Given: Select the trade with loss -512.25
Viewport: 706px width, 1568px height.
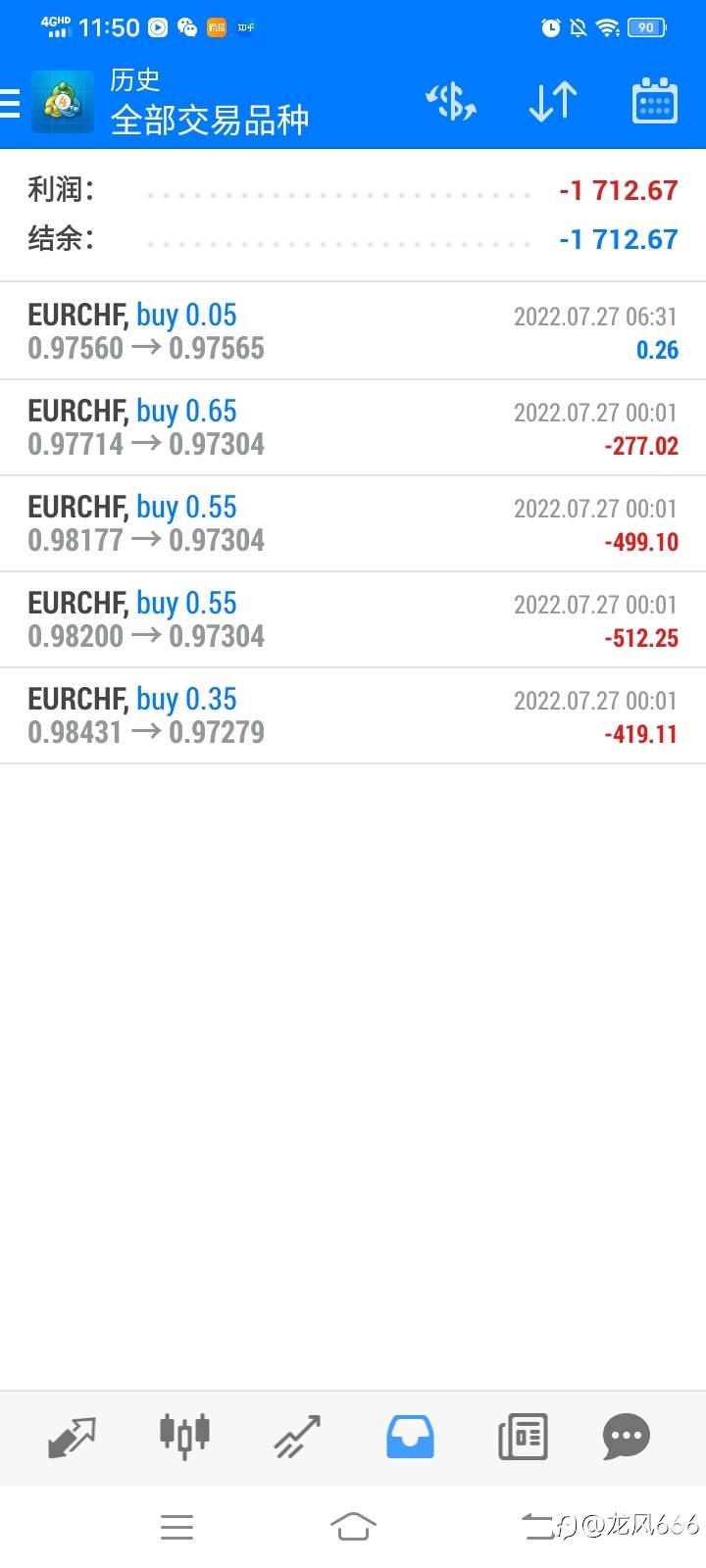Looking at the screenshot, I should click(x=353, y=619).
